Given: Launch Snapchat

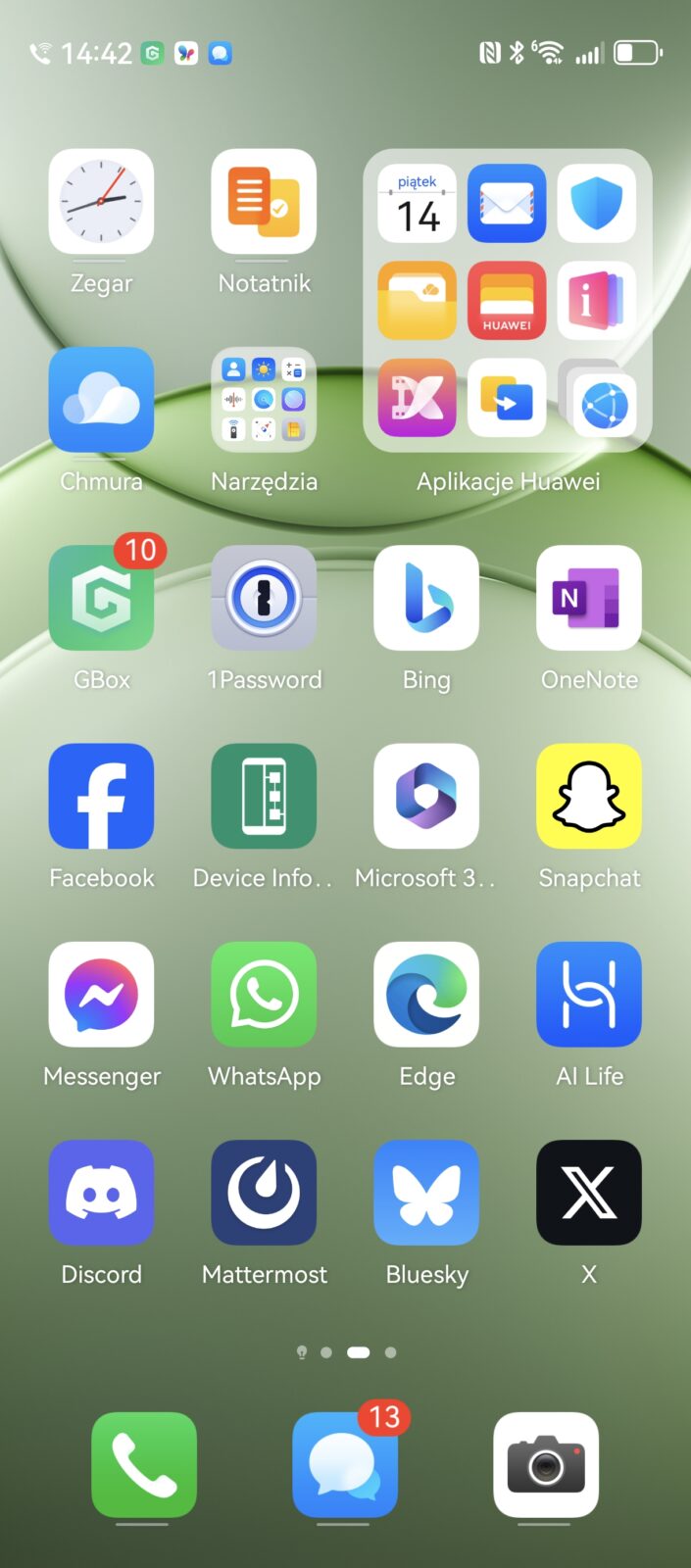Looking at the screenshot, I should pos(589,796).
